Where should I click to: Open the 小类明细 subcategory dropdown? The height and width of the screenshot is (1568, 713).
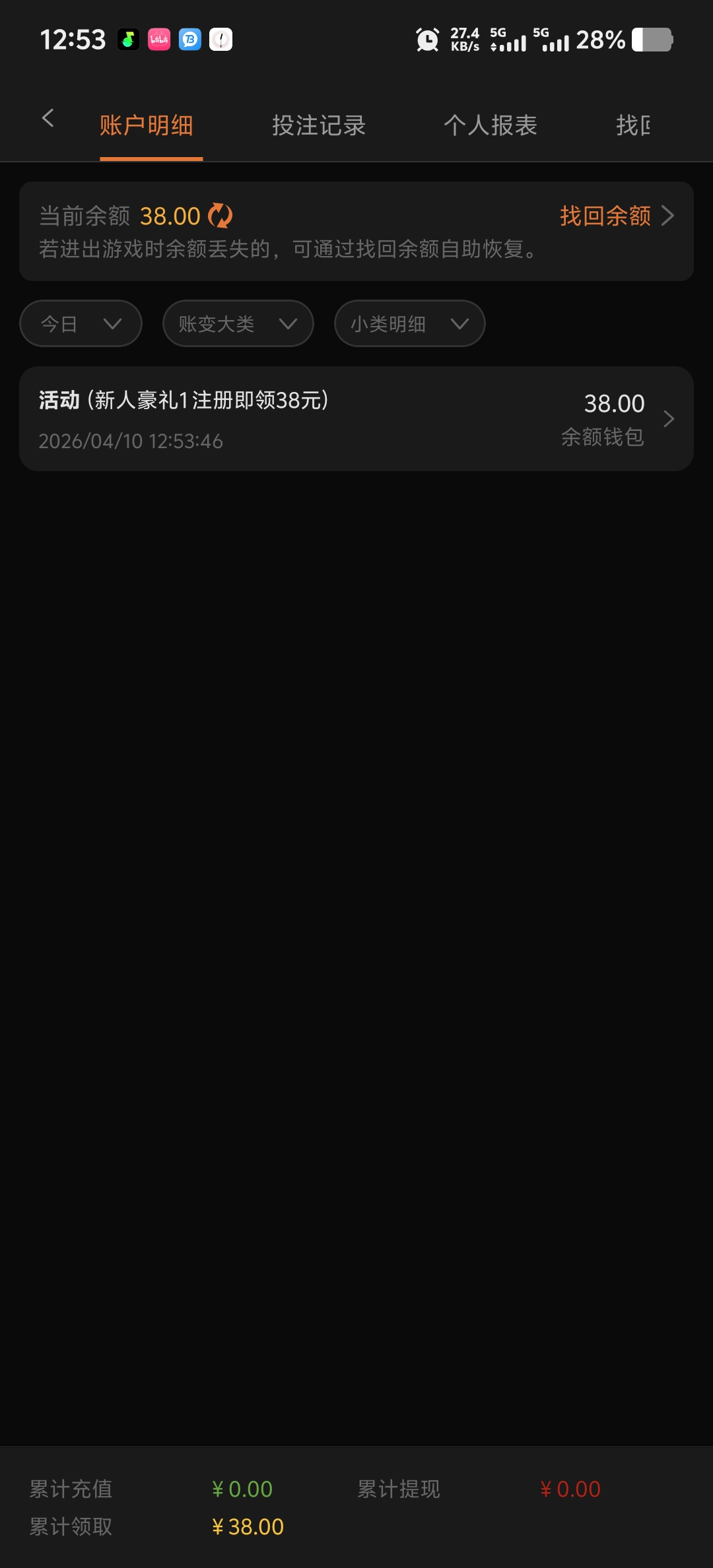click(409, 323)
